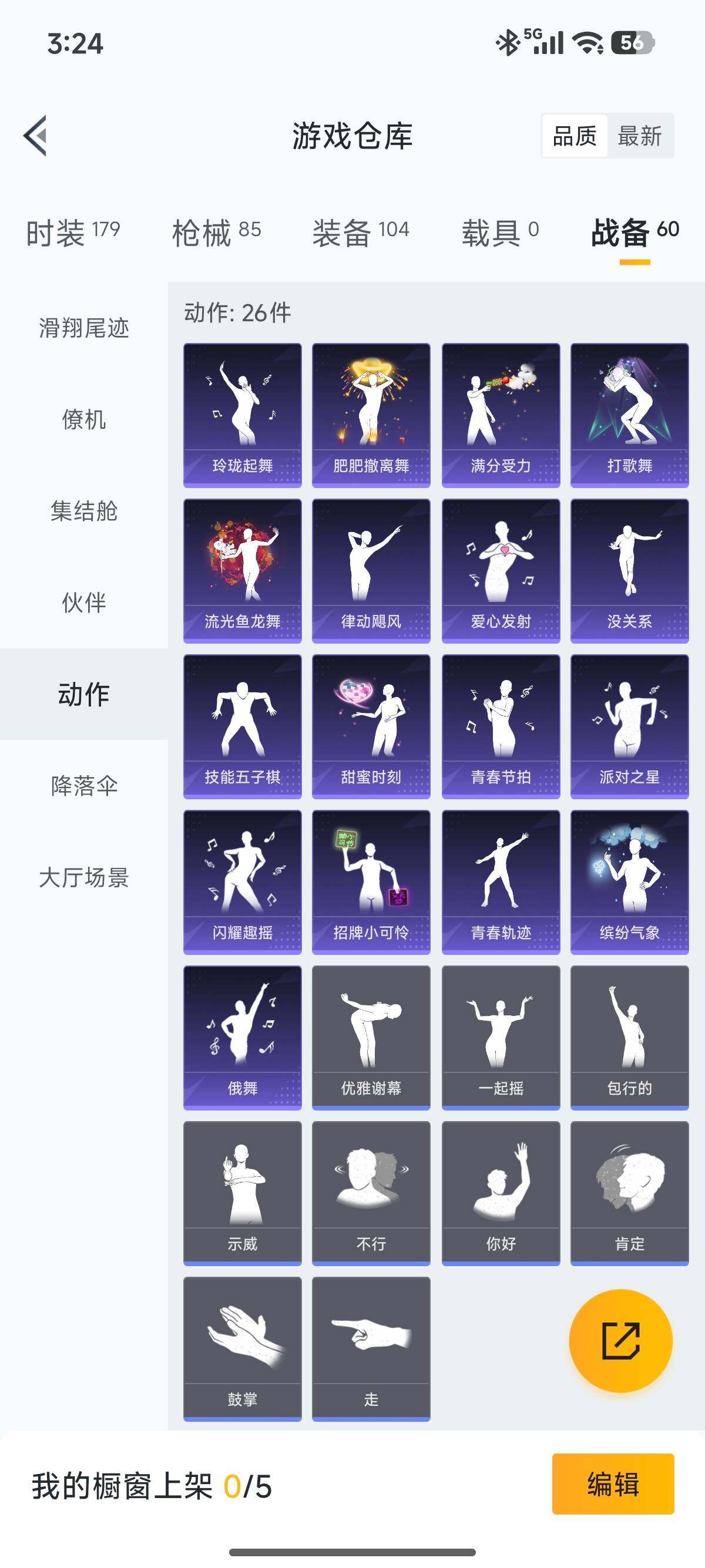This screenshot has height=1568, width=705.
Task: Choose the 爱心发射 heart emote
Action: (501, 569)
